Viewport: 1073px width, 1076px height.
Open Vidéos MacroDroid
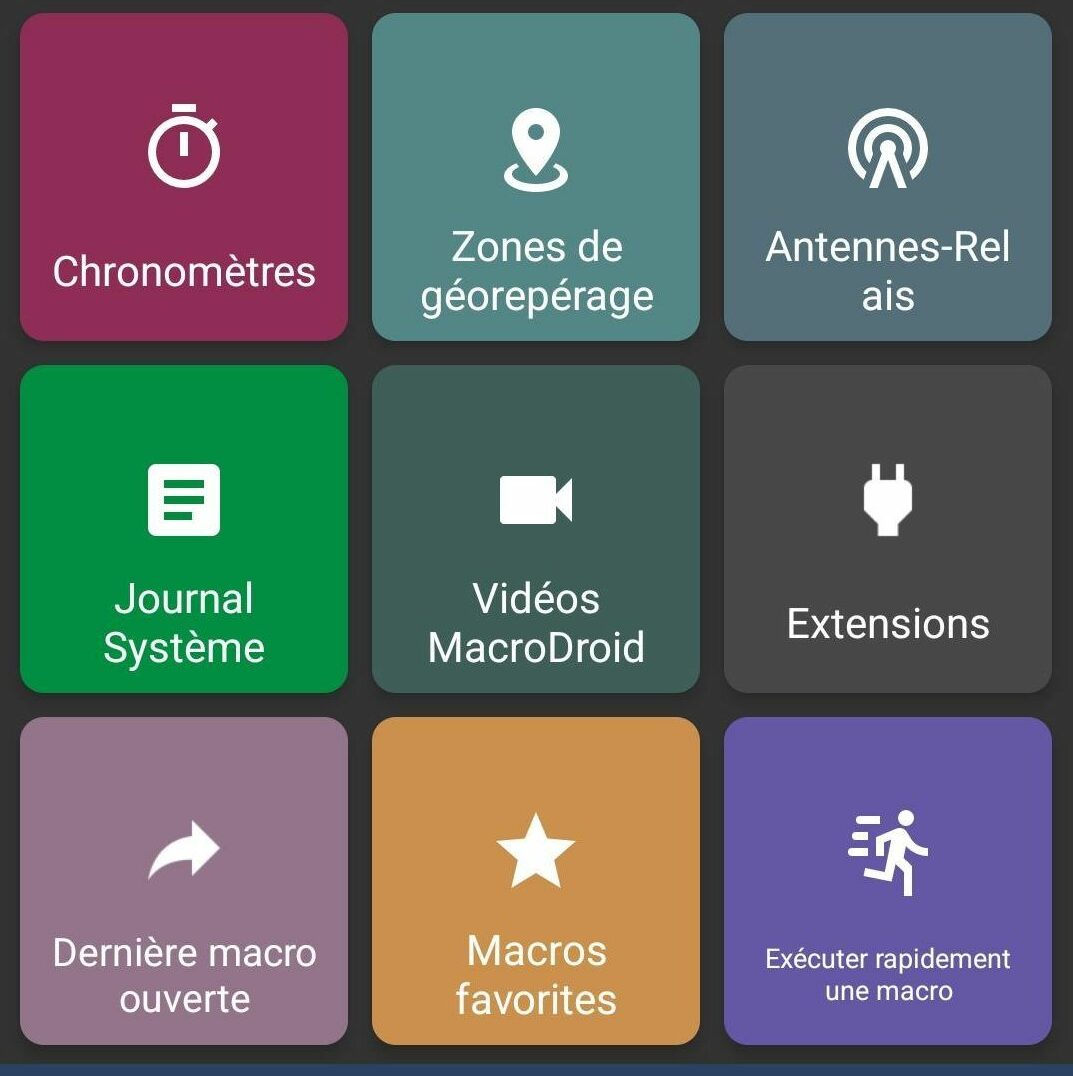(536, 527)
